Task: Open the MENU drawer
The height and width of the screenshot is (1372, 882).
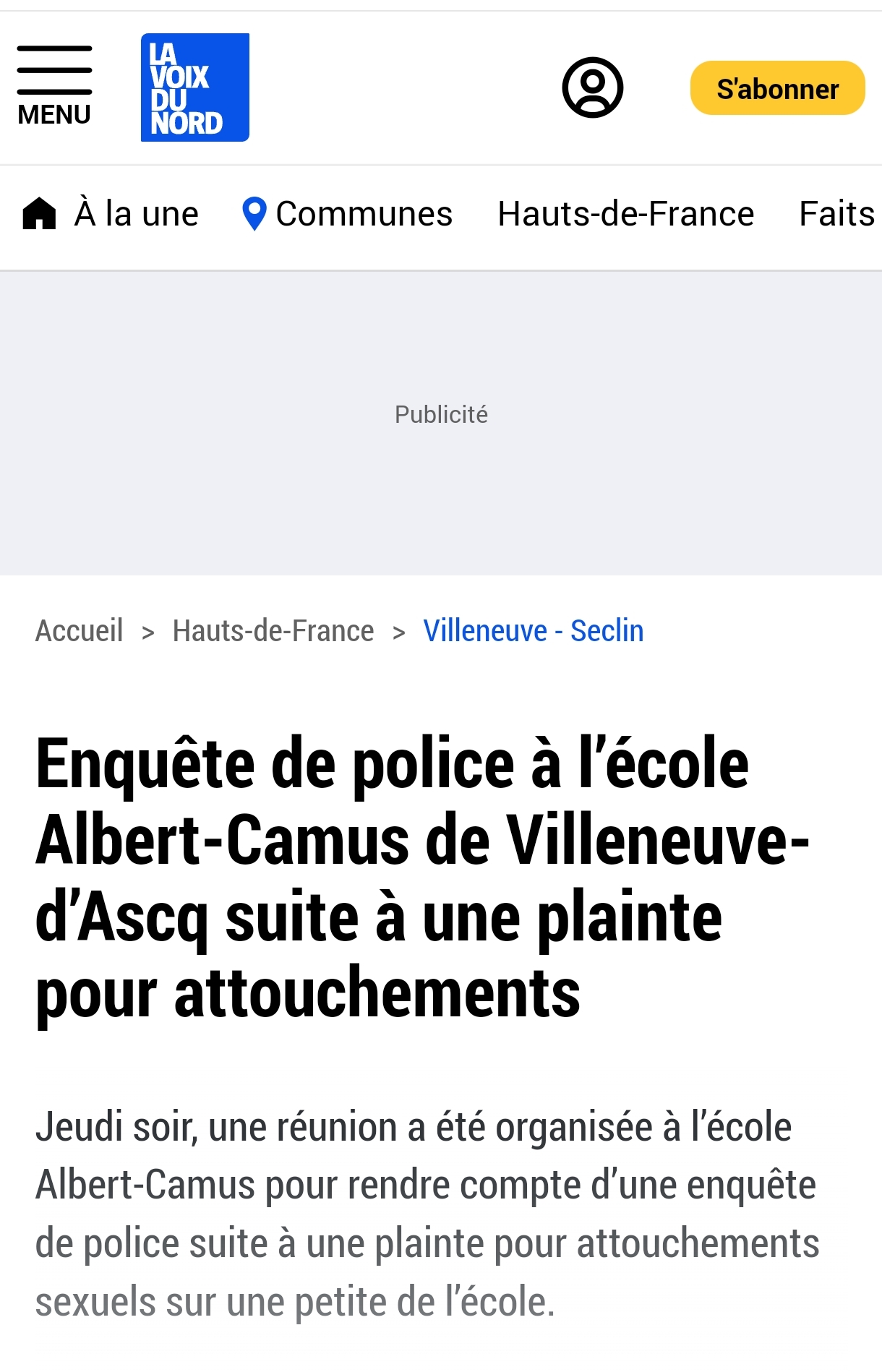Action: (x=54, y=87)
